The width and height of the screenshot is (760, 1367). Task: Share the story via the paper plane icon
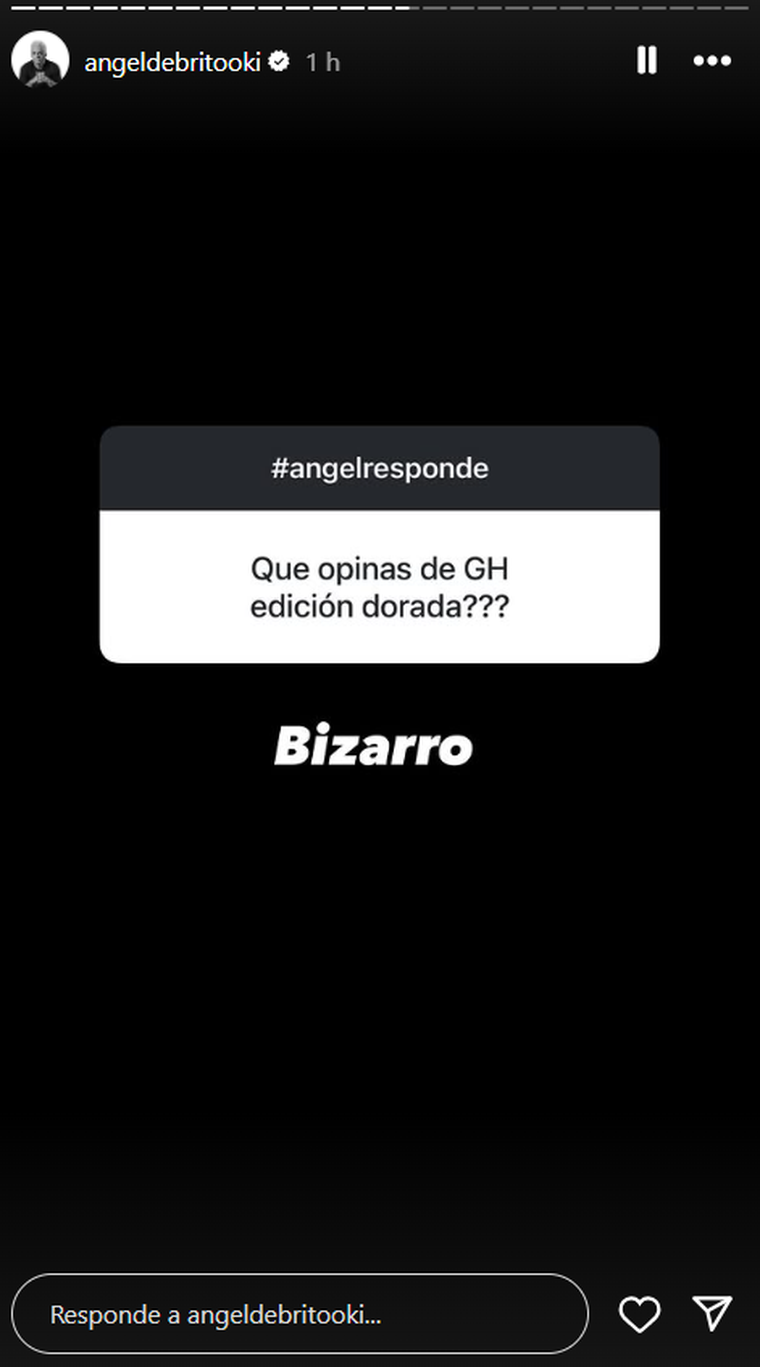[x=712, y=1315]
